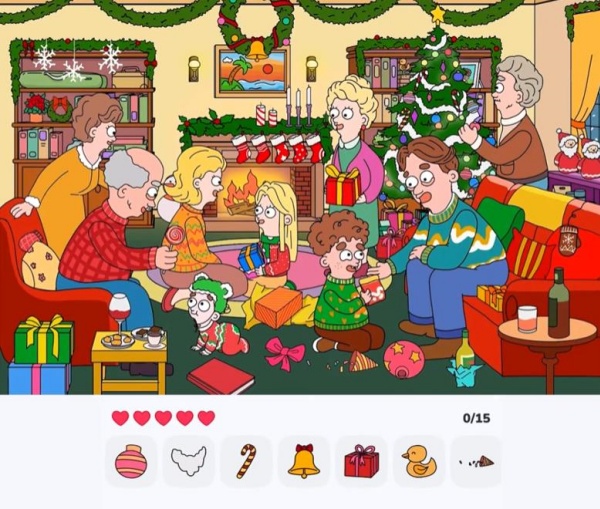Select the striped ornament ball in the item tray

(130, 461)
